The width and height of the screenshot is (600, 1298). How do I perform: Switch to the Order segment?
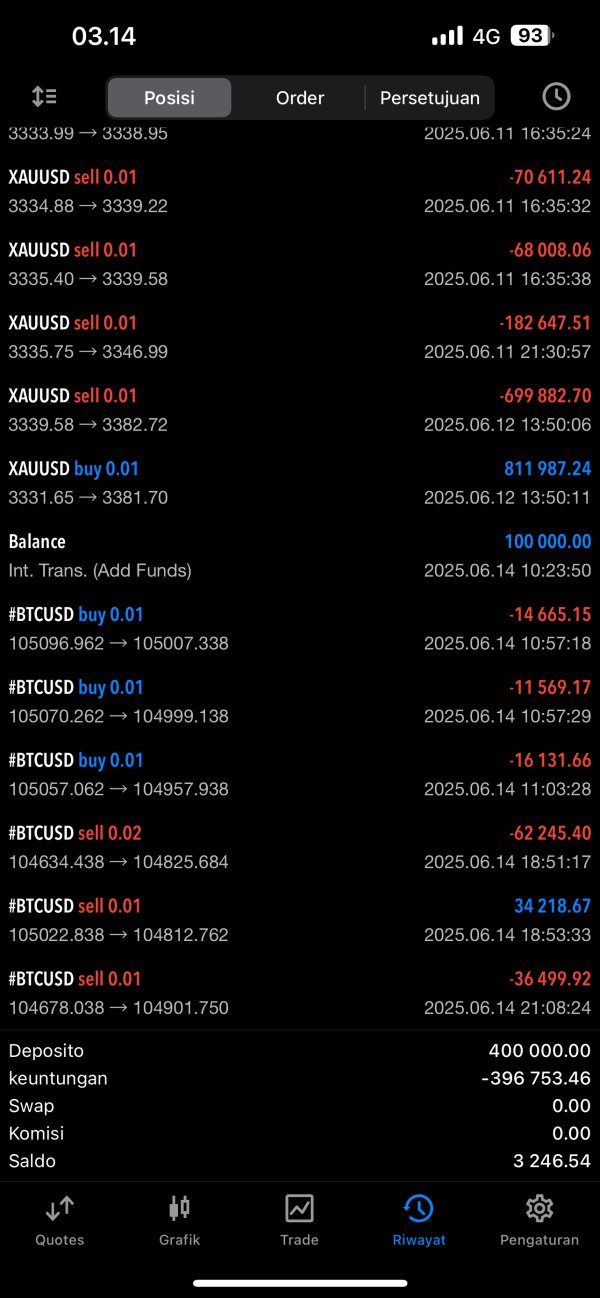click(300, 98)
